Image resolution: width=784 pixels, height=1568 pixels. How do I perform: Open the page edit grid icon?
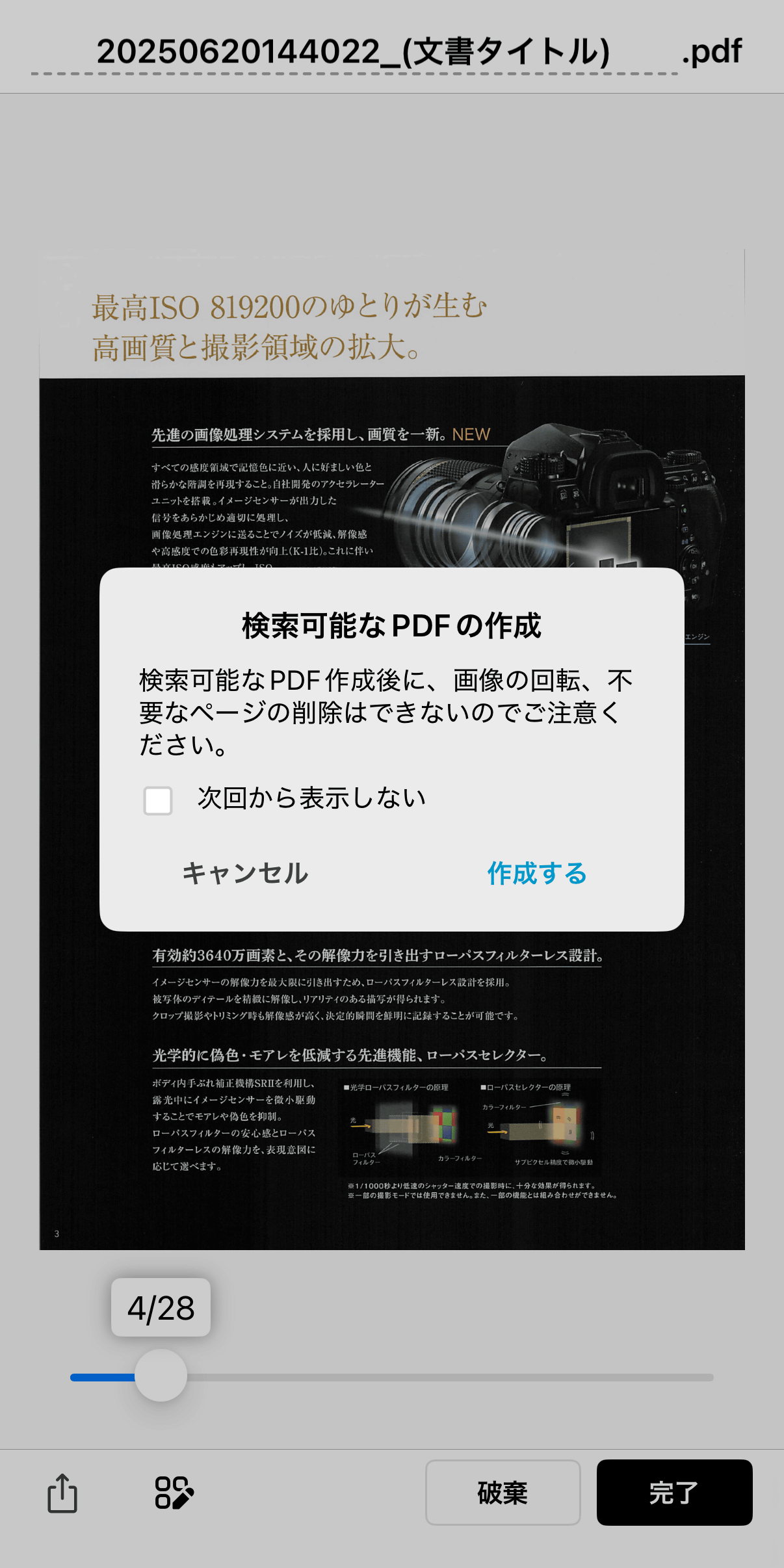tap(174, 1493)
